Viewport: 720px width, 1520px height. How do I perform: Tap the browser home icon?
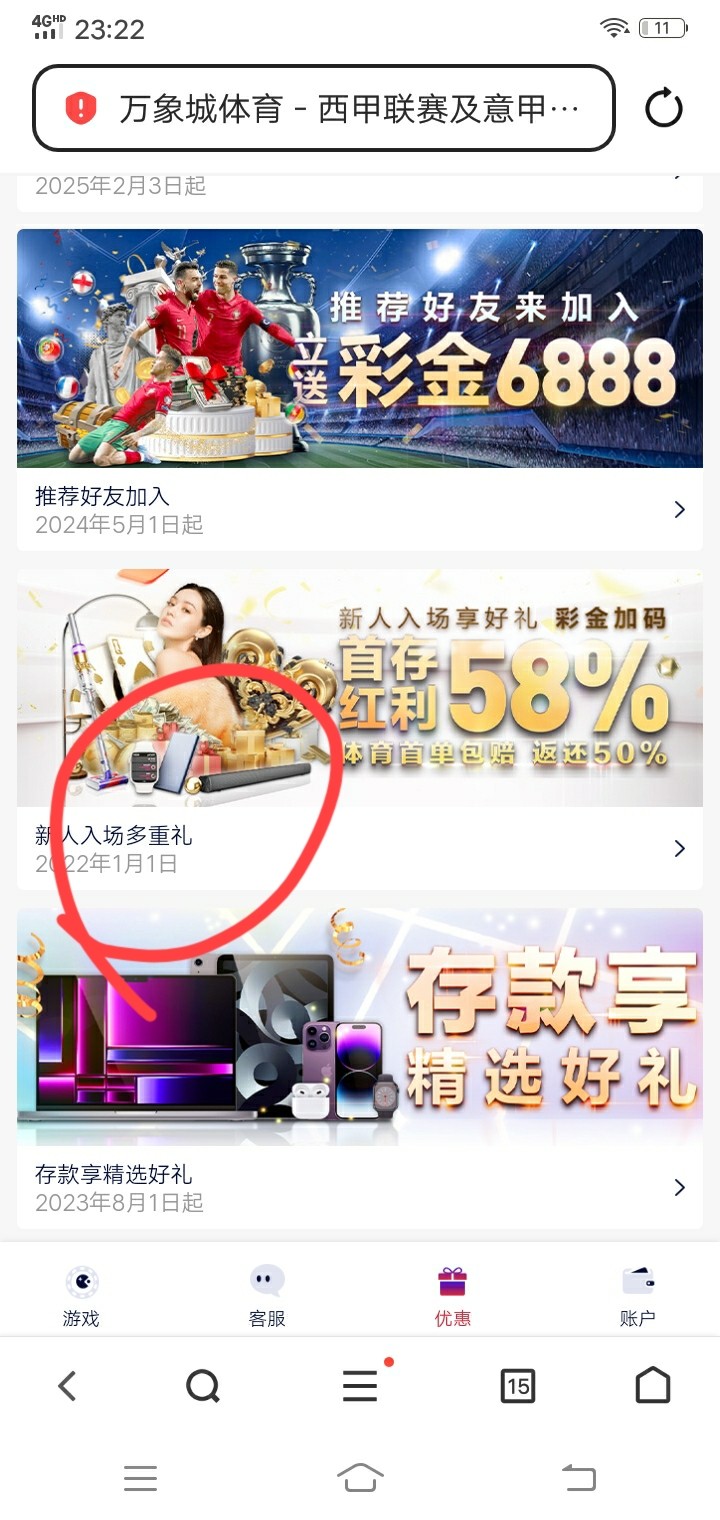pos(653,1385)
